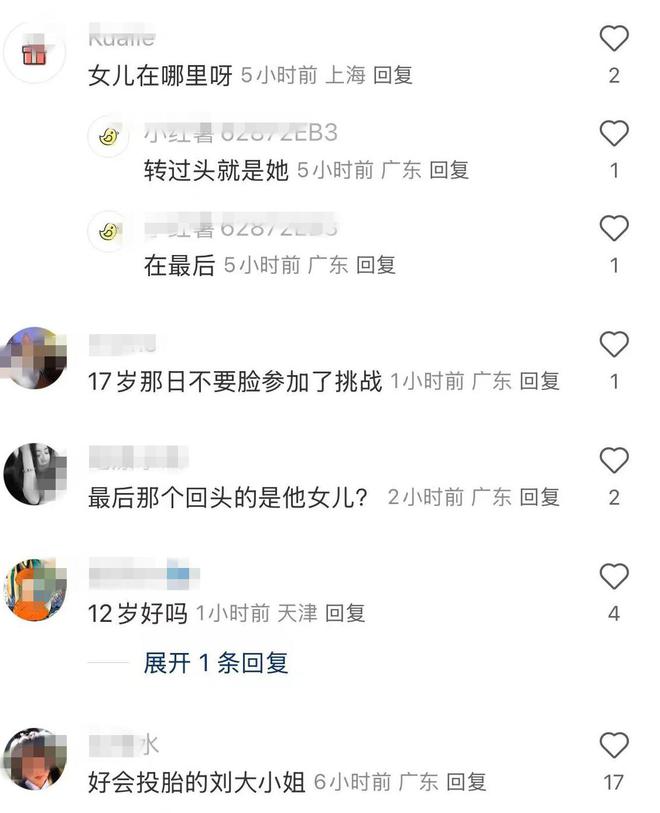Like the comment 好会投胎的刘大小姐
This screenshot has height=813, width=660.
pos(613,745)
